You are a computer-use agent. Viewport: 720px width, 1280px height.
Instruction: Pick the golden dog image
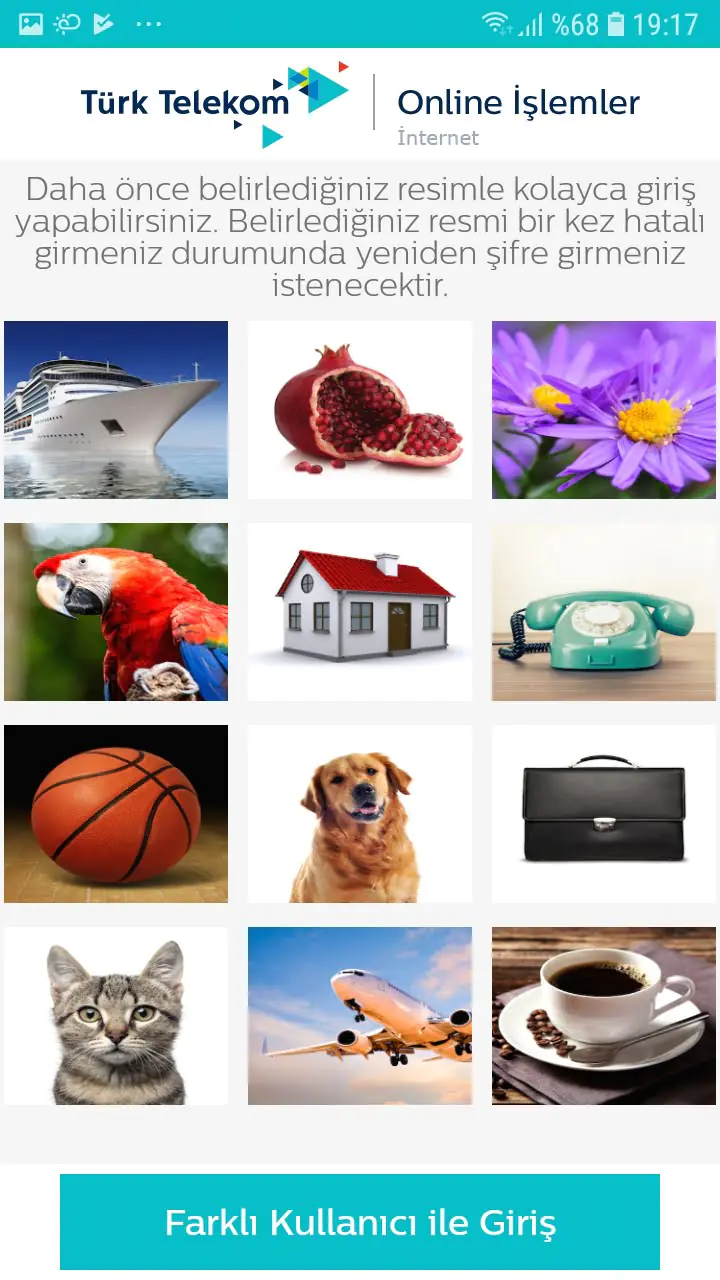[x=360, y=814]
